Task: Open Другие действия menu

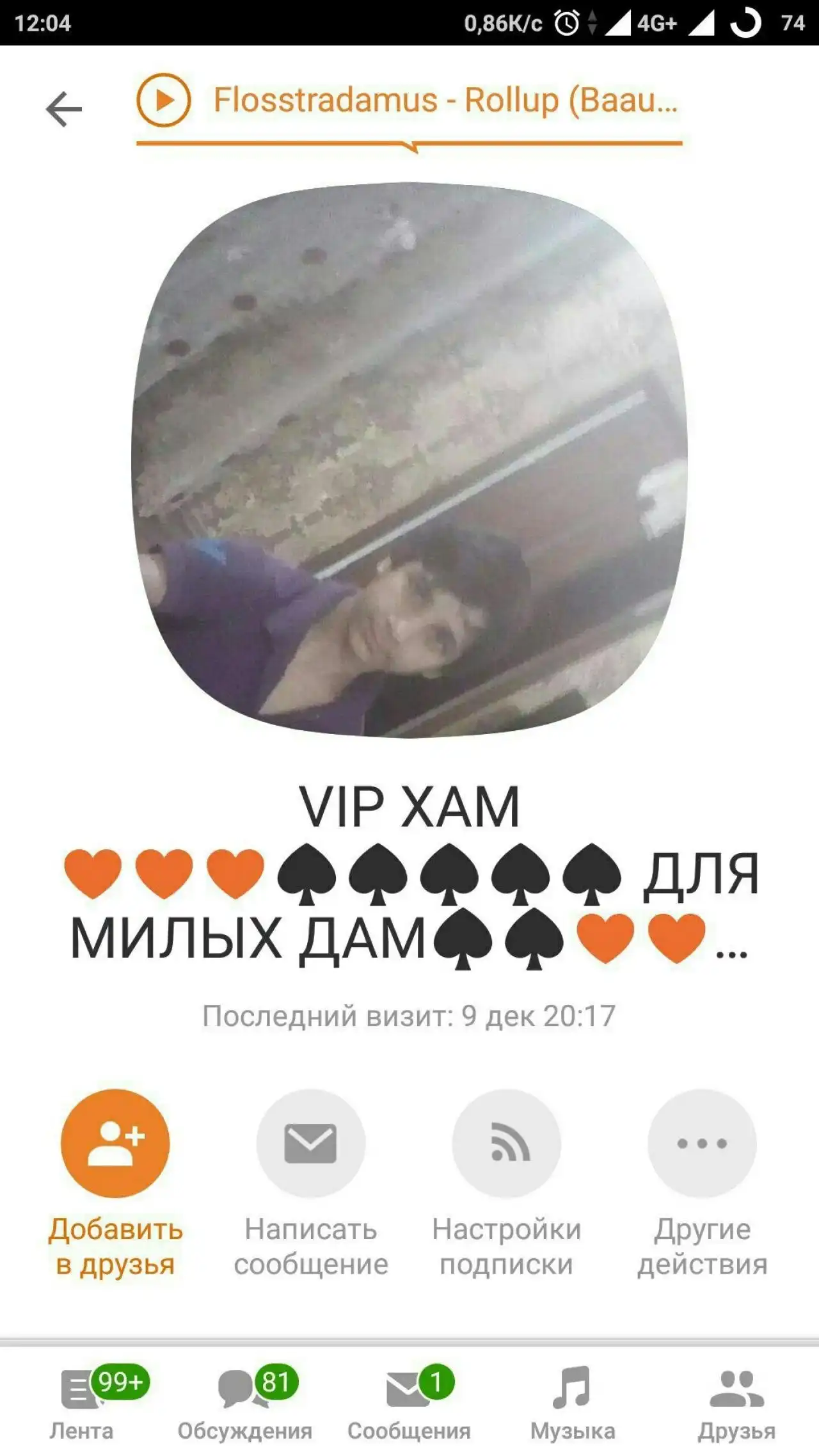Action: [x=702, y=1143]
